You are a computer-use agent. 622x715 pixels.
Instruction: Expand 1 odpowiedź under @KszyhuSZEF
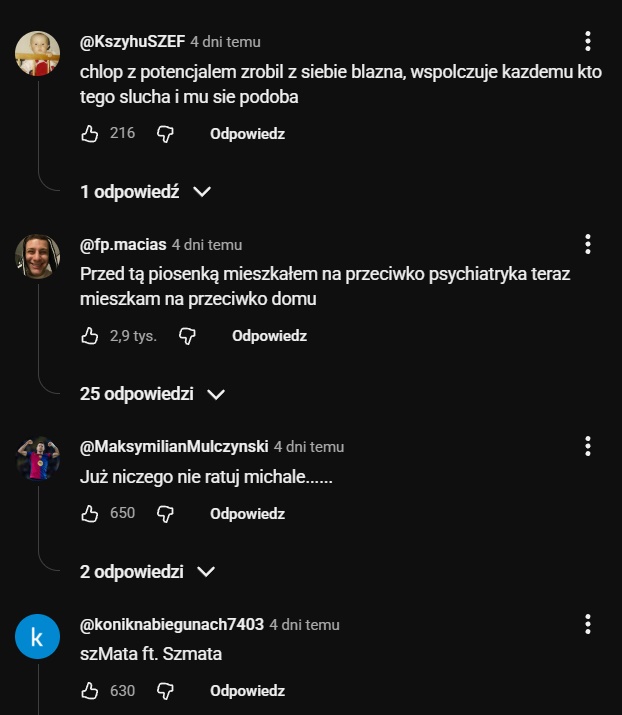[145, 191]
